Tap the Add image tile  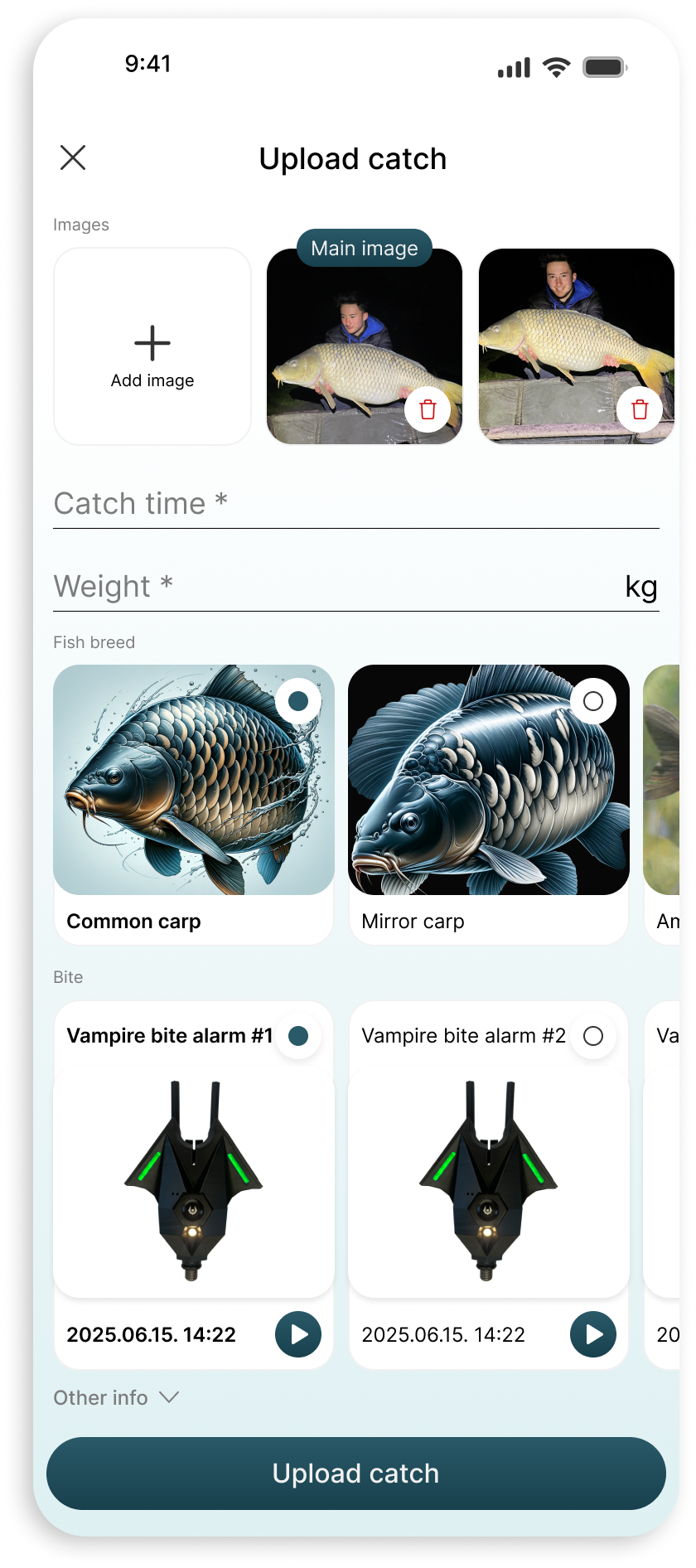152,346
